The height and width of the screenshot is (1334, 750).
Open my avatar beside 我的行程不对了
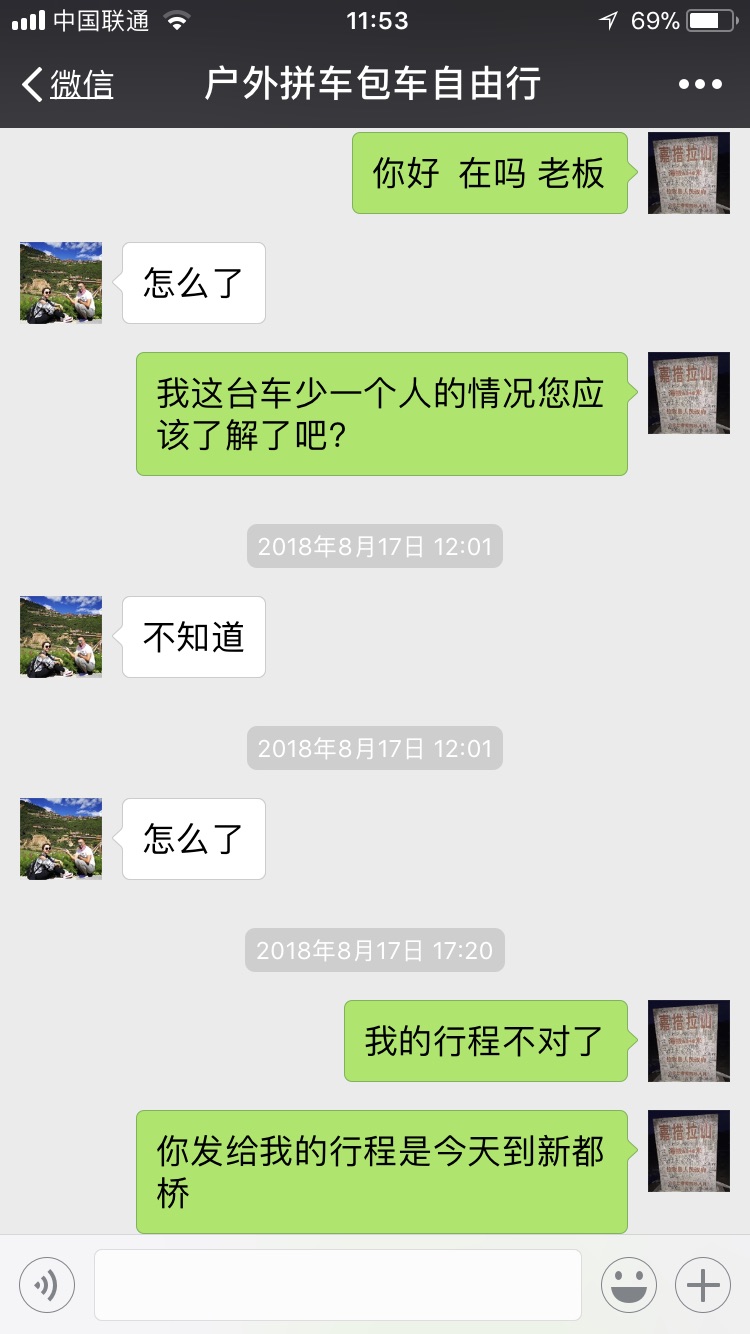coord(689,1041)
